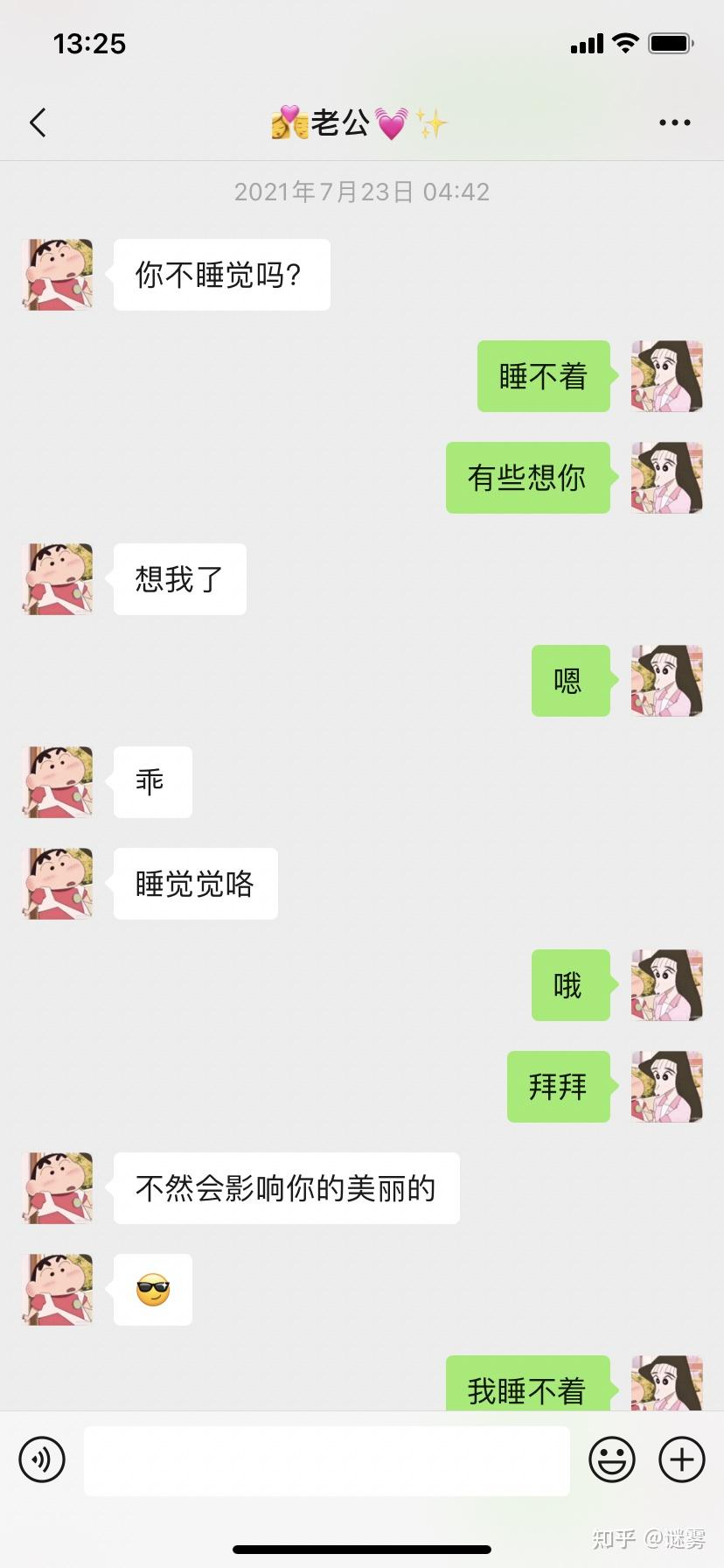
Task: Tap the chat title 老公 with hearts
Action: coord(359,122)
